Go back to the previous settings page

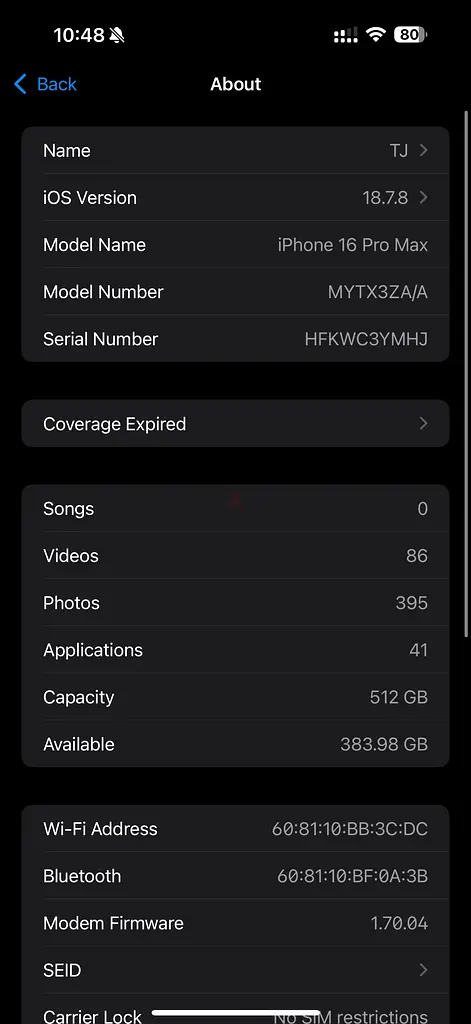(x=45, y=84)
